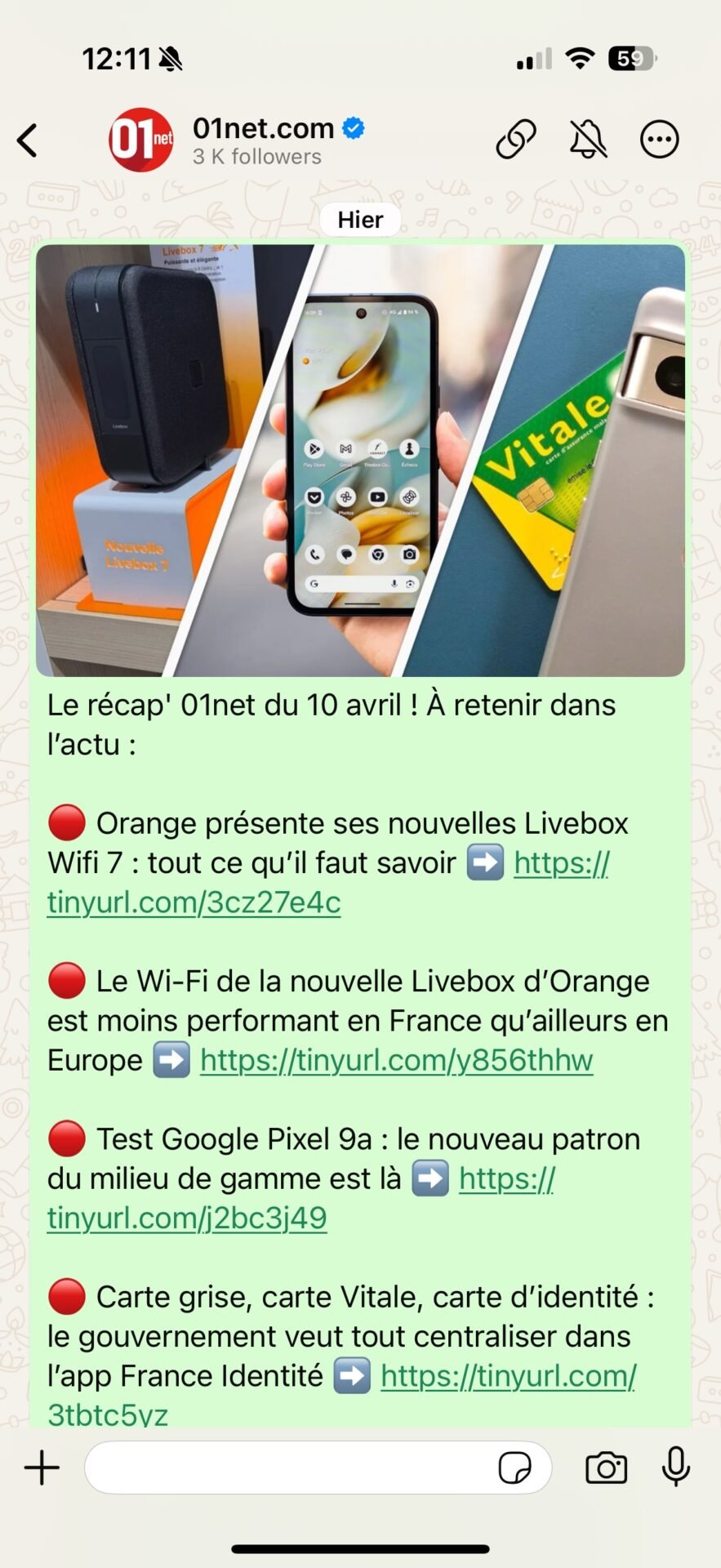Open the Pixel 9a test link
The image size is (721, 1568).
(x=187, y=1218)
